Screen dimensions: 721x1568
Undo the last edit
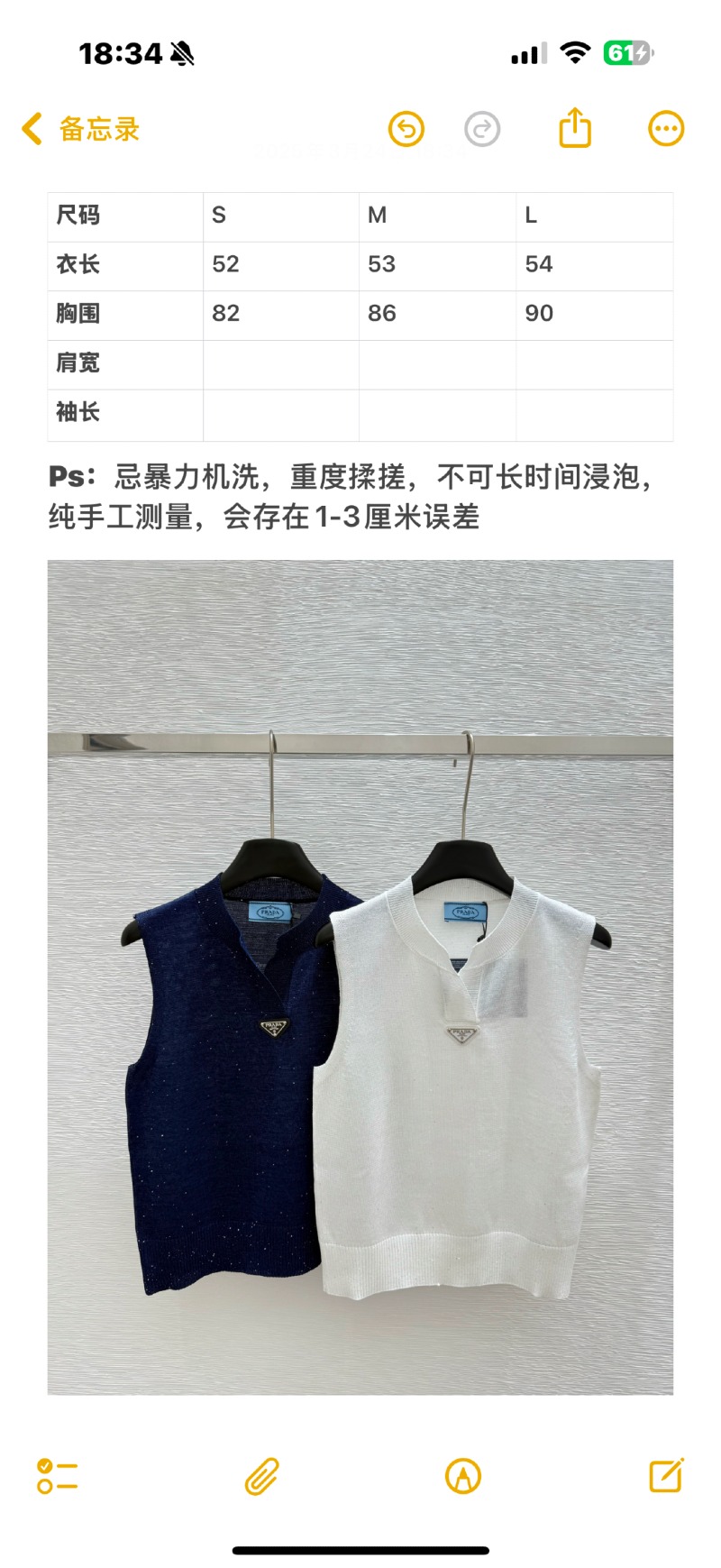tap(406, 129)
